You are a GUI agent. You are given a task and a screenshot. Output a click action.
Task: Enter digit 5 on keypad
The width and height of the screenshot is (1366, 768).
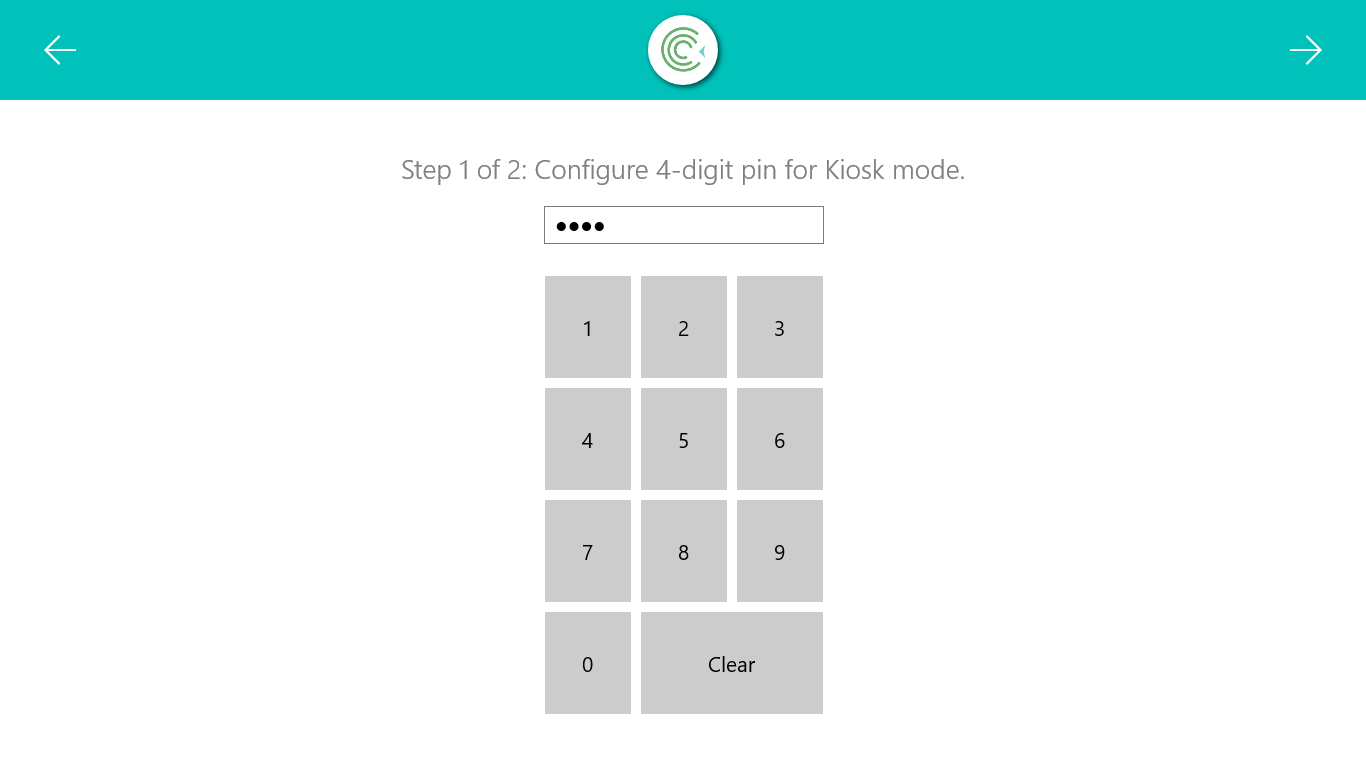tap(683, 439)
